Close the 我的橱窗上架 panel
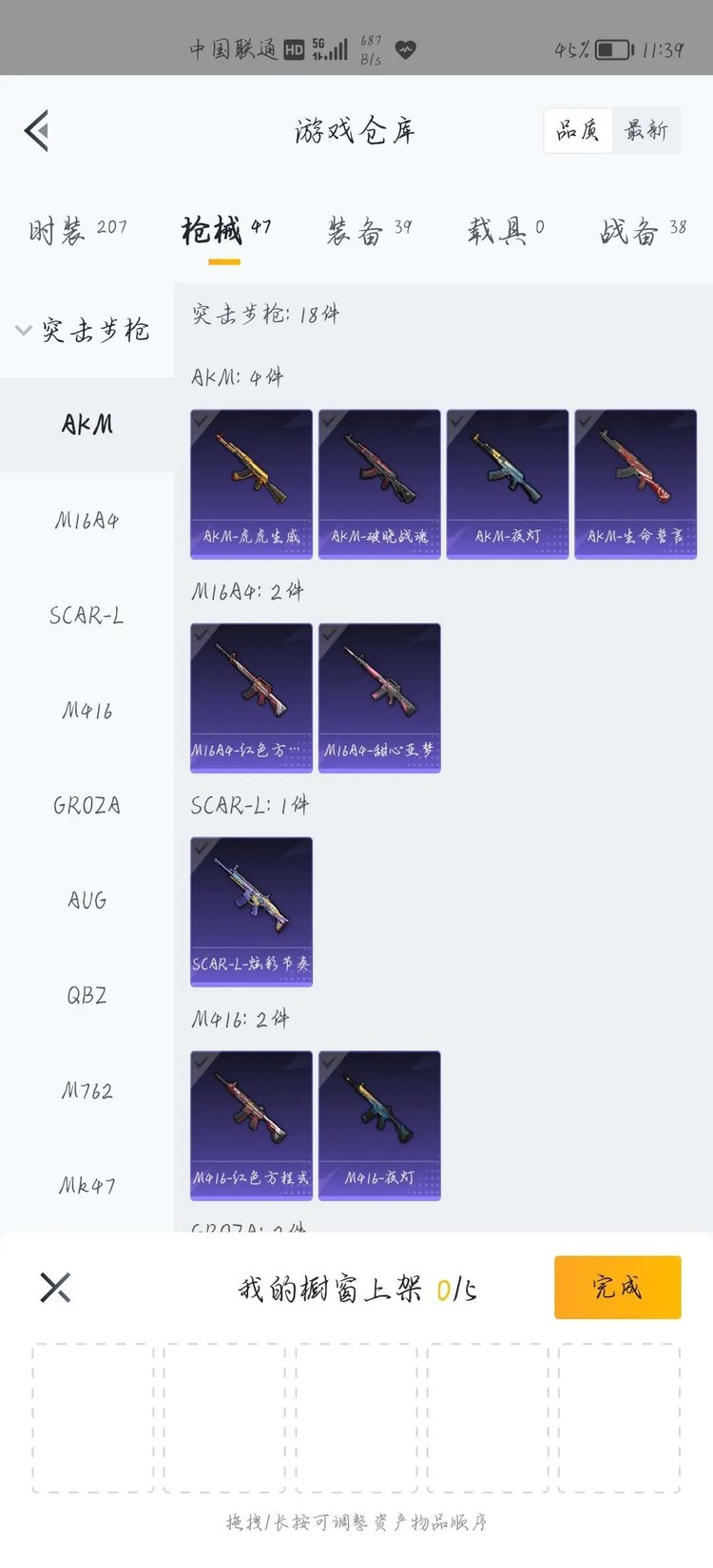This screenshot has width=713, height=1568. tap(55, 1288)
